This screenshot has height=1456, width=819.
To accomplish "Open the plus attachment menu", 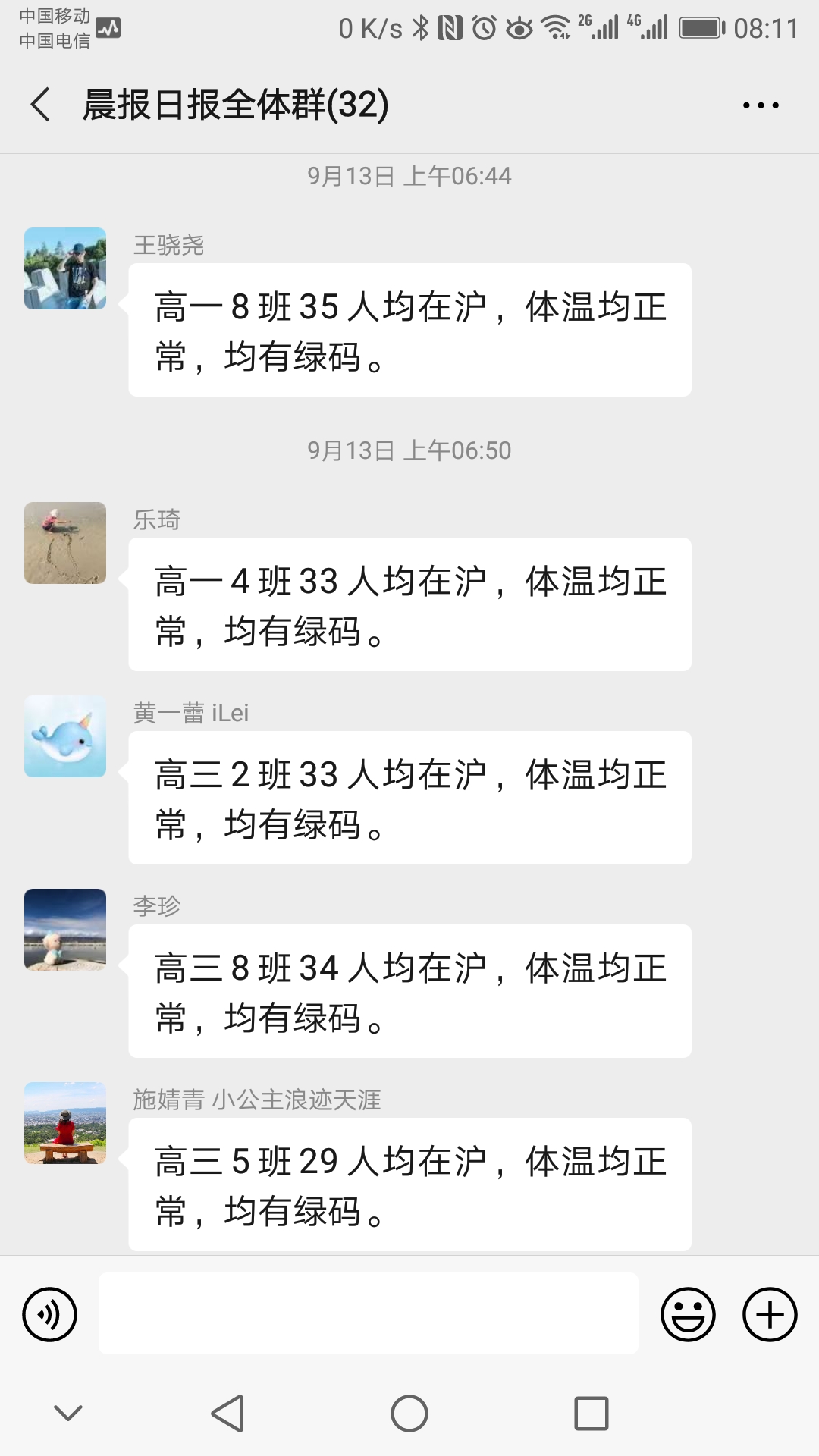I will tap(770, 1314).
